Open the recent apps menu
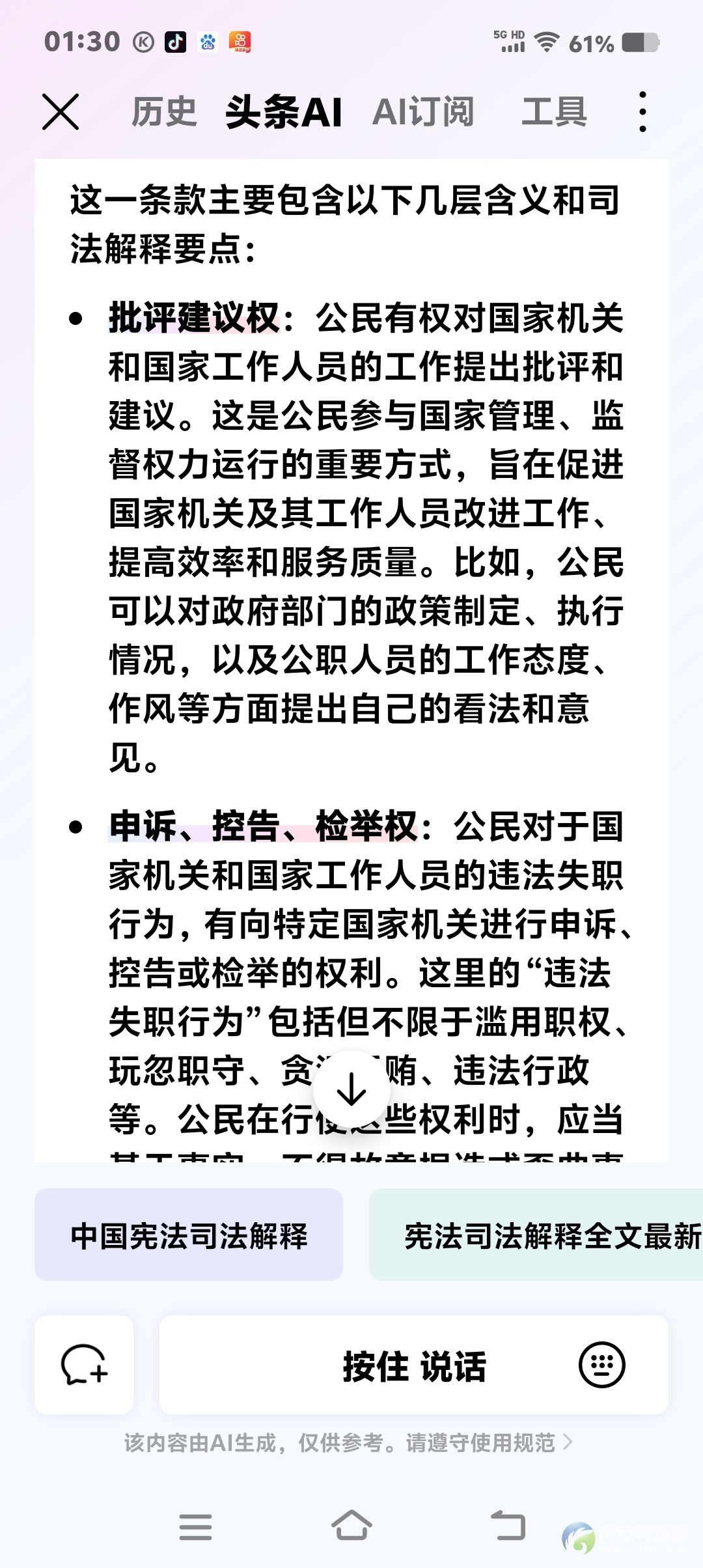 [x=195, y=1526]
